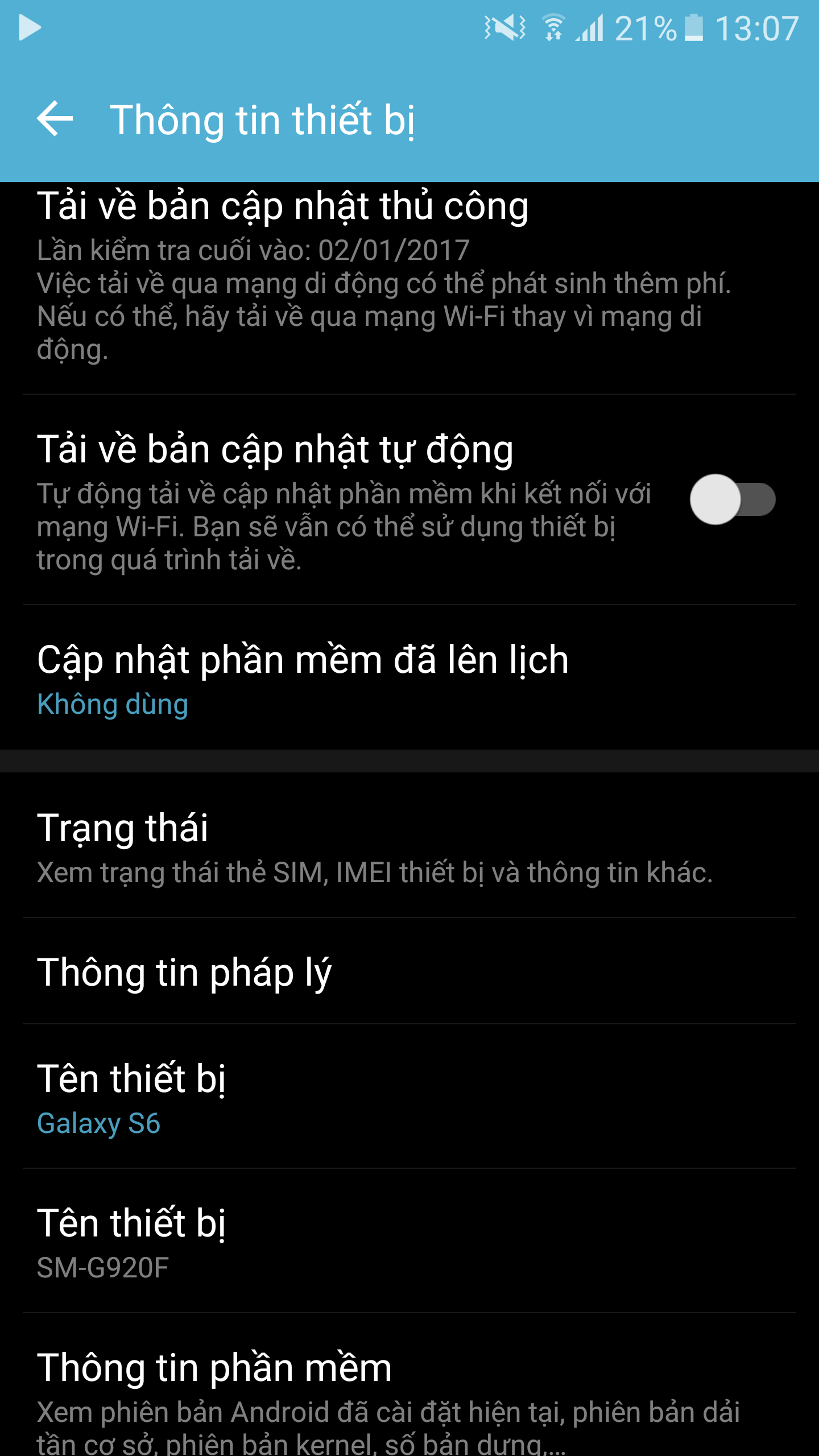Open Cập nhật phần mềm đã lên lịch
The image size is (819, 1456).
click(409, 677)
